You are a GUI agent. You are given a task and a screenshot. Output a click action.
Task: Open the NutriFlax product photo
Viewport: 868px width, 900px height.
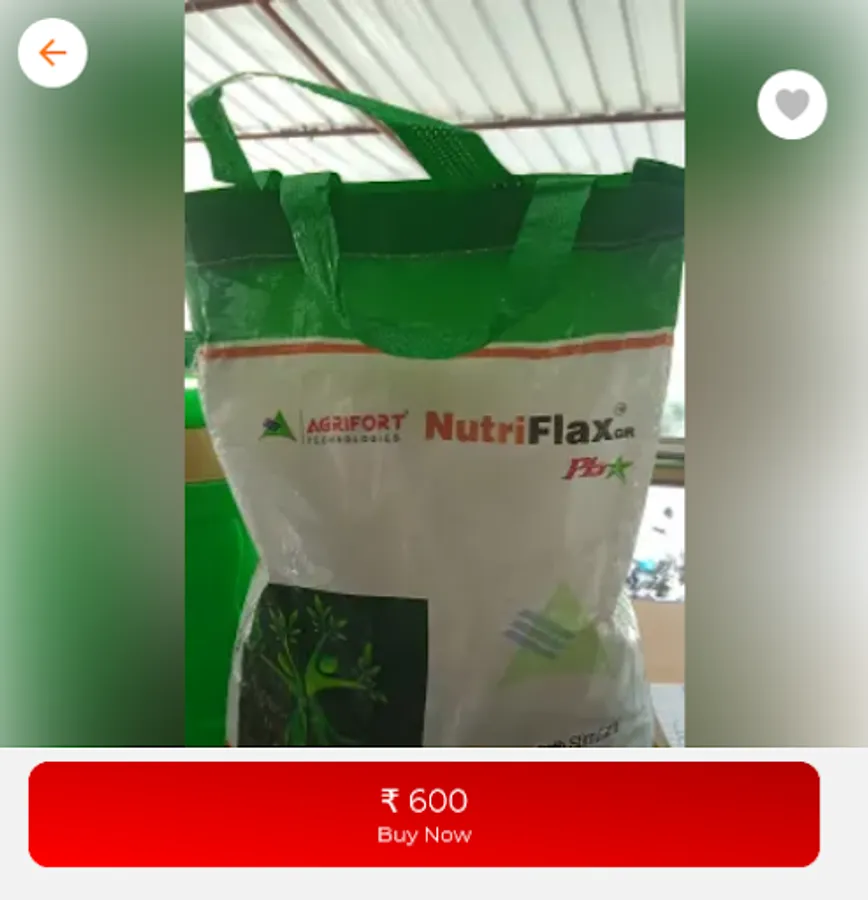434,373
